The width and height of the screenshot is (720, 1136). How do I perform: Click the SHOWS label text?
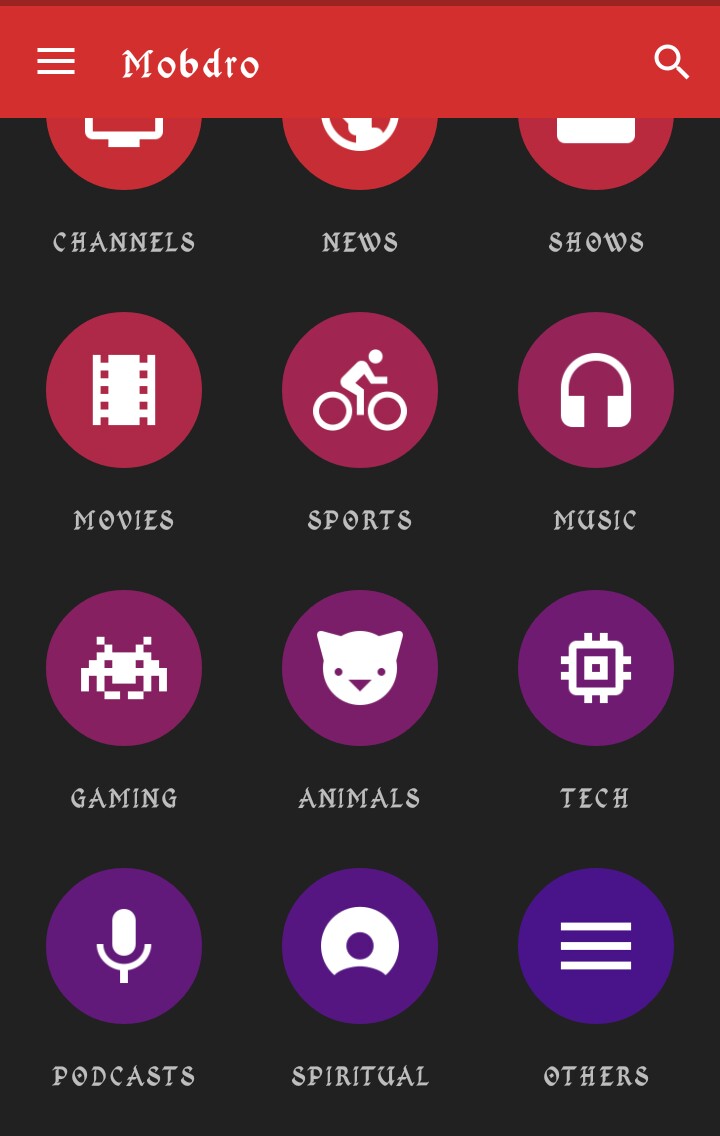coord(597,241)
